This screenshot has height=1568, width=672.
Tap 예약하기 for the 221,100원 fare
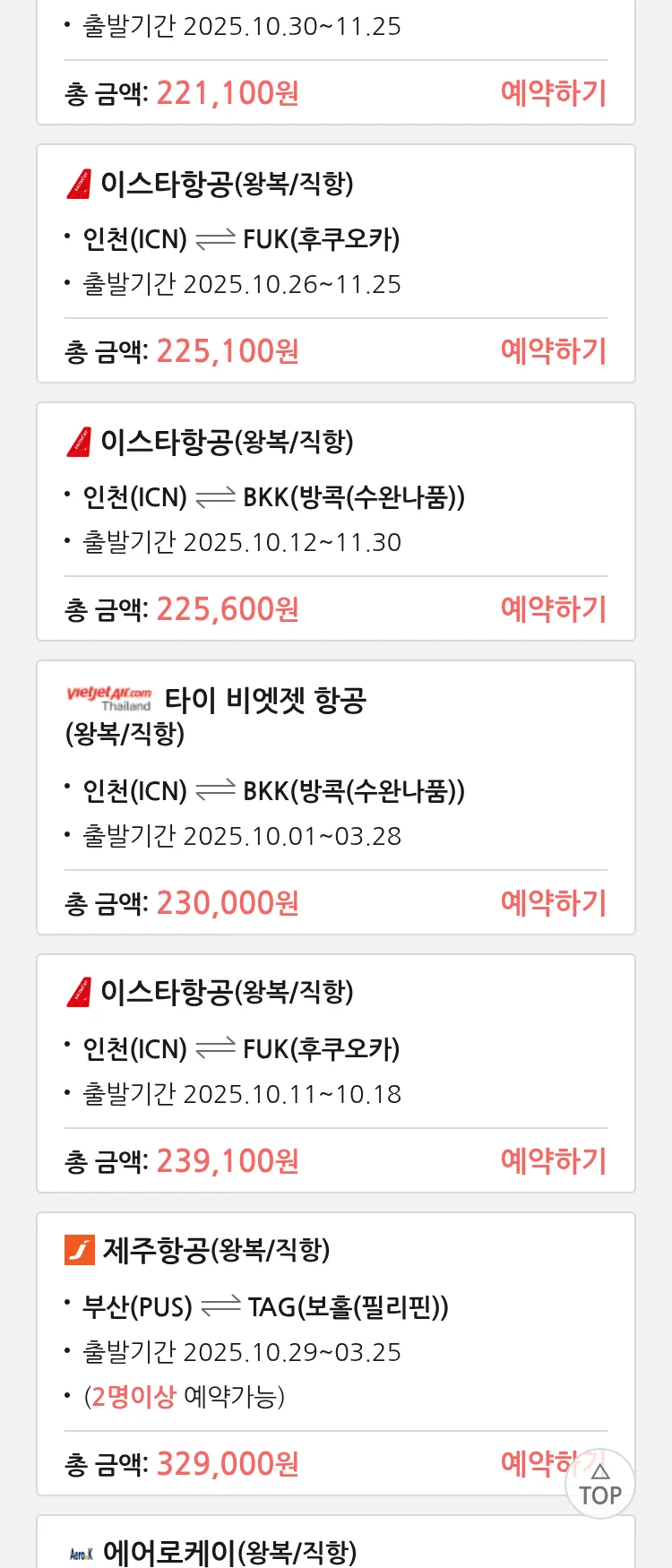coord(554,93)
